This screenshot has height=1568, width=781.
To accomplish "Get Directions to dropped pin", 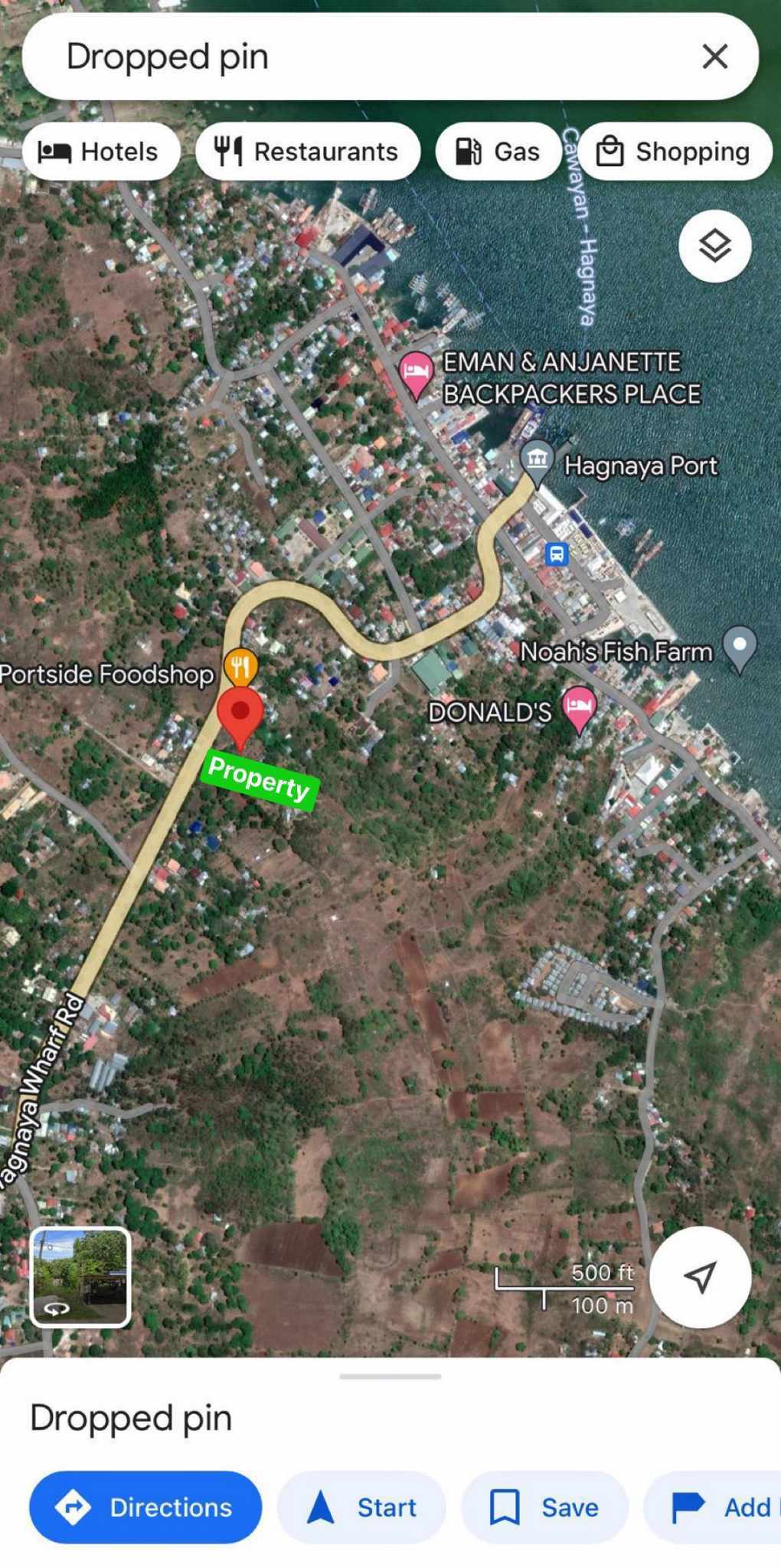I will click(145, 1507).
